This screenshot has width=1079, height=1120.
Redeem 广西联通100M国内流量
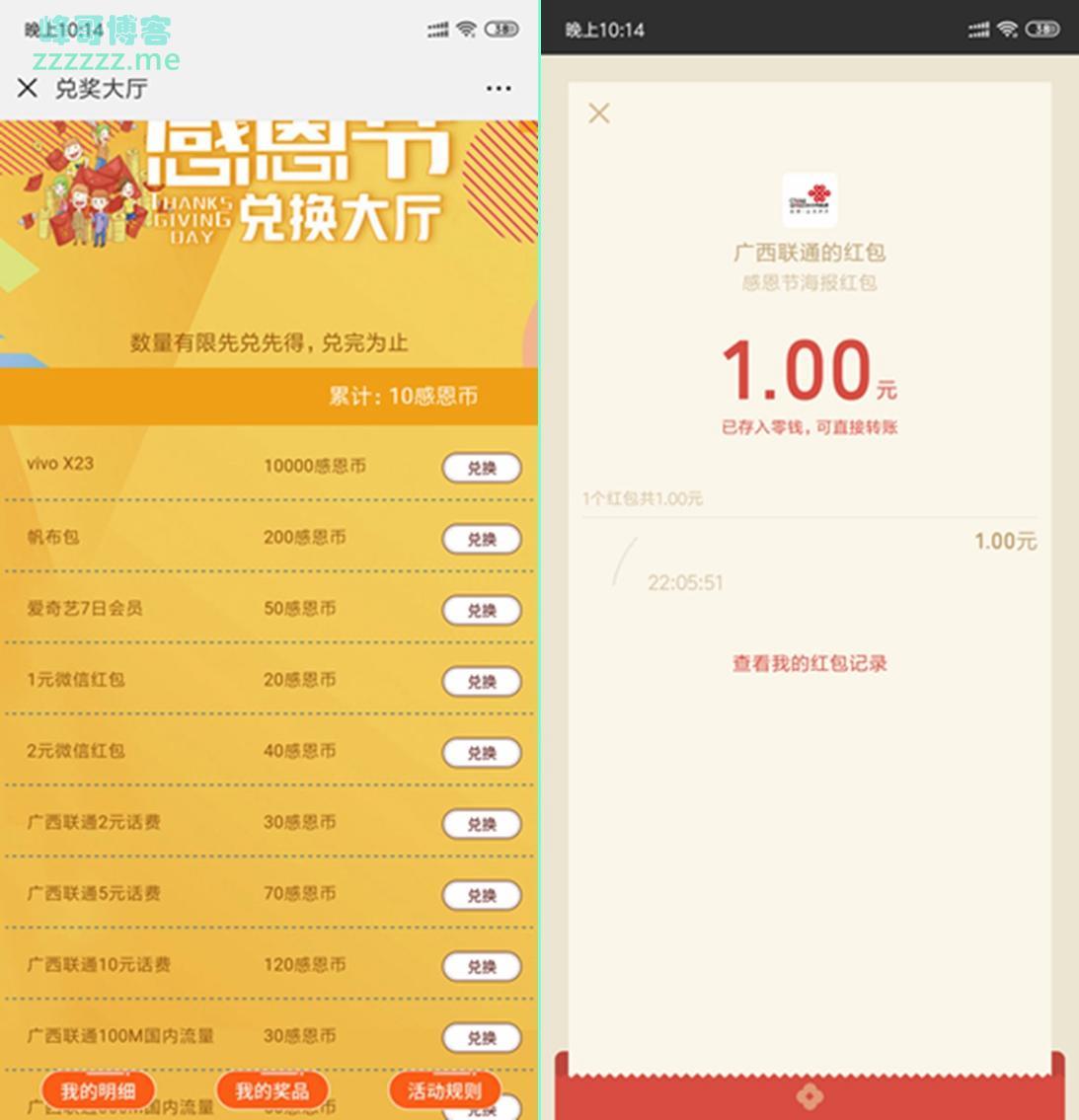tap(481, 1037)
